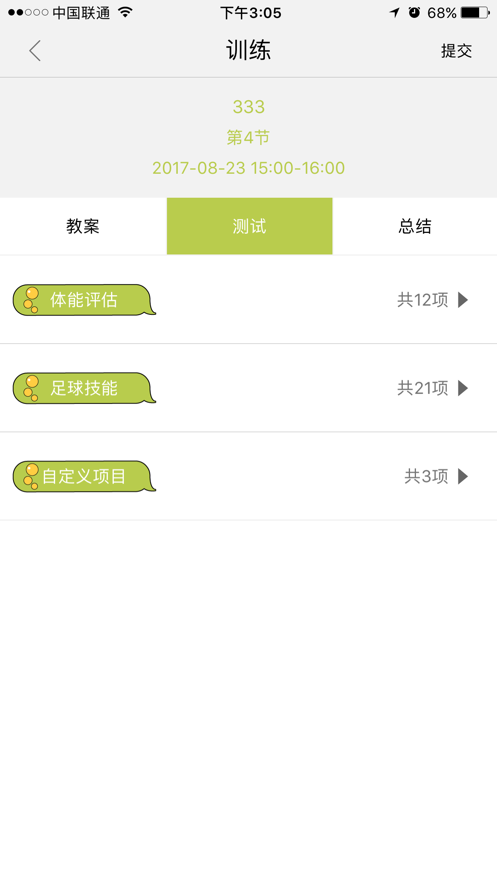Switch to the 教案 tab
This screenshot has width=497, height=883.
tap(83, 226)
